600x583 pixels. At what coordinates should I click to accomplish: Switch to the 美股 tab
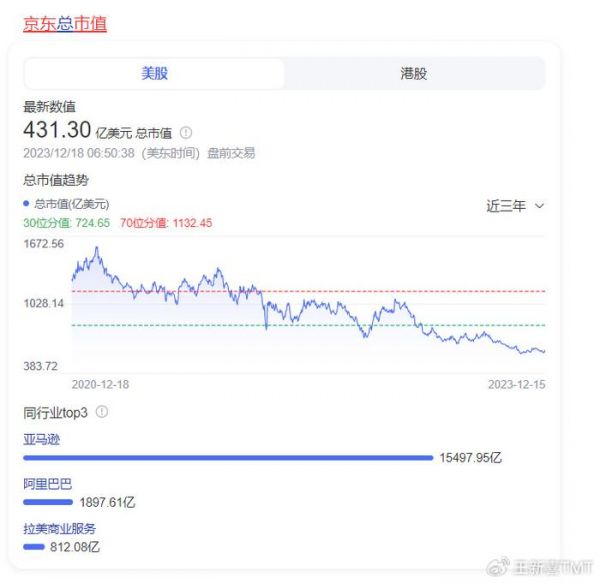155,73
